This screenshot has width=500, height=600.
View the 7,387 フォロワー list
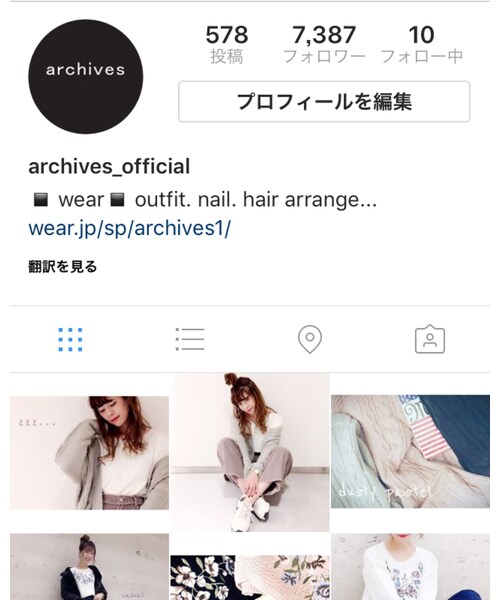[324, 44]
